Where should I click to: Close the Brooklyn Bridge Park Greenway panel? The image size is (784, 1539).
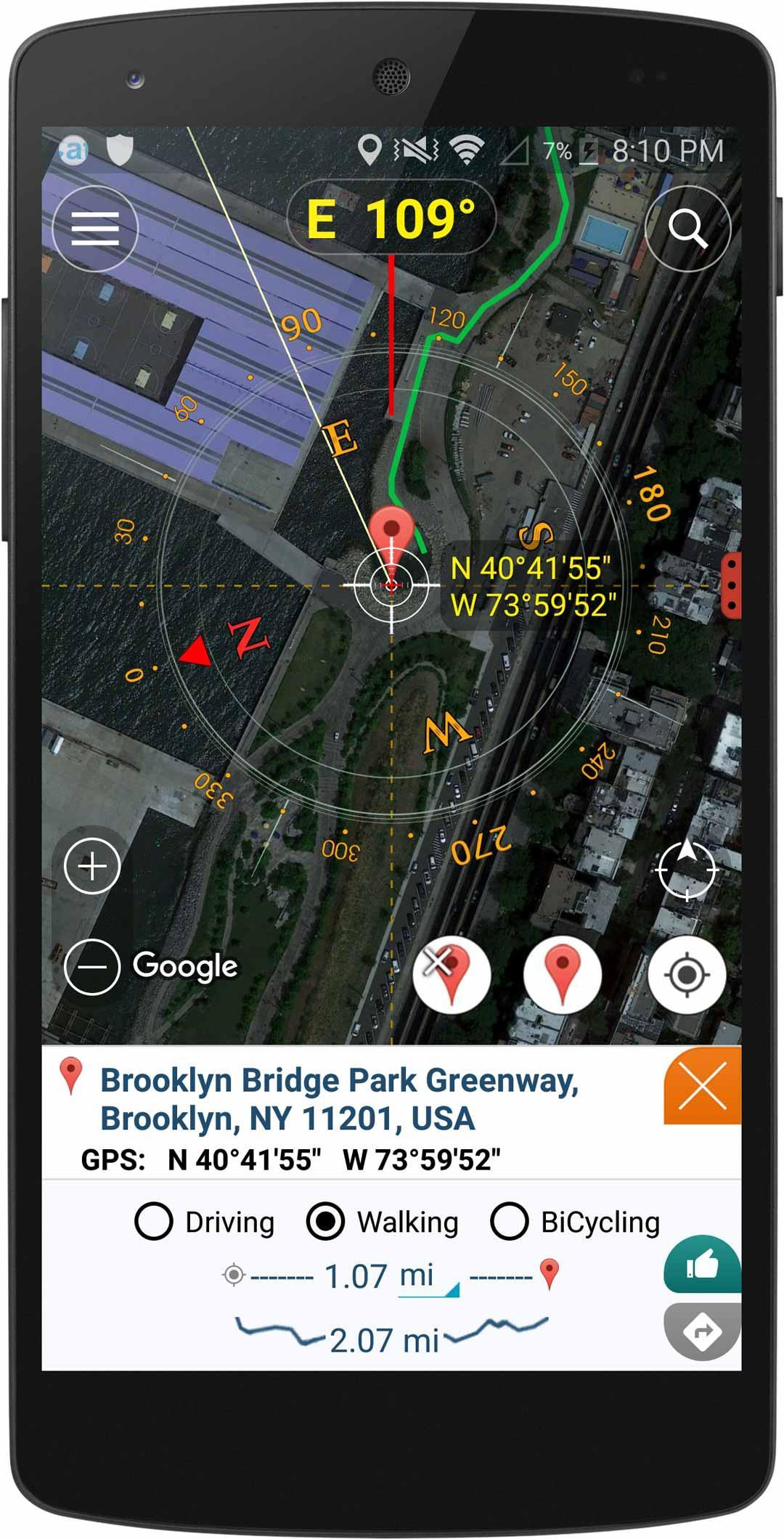[703, 1087]
